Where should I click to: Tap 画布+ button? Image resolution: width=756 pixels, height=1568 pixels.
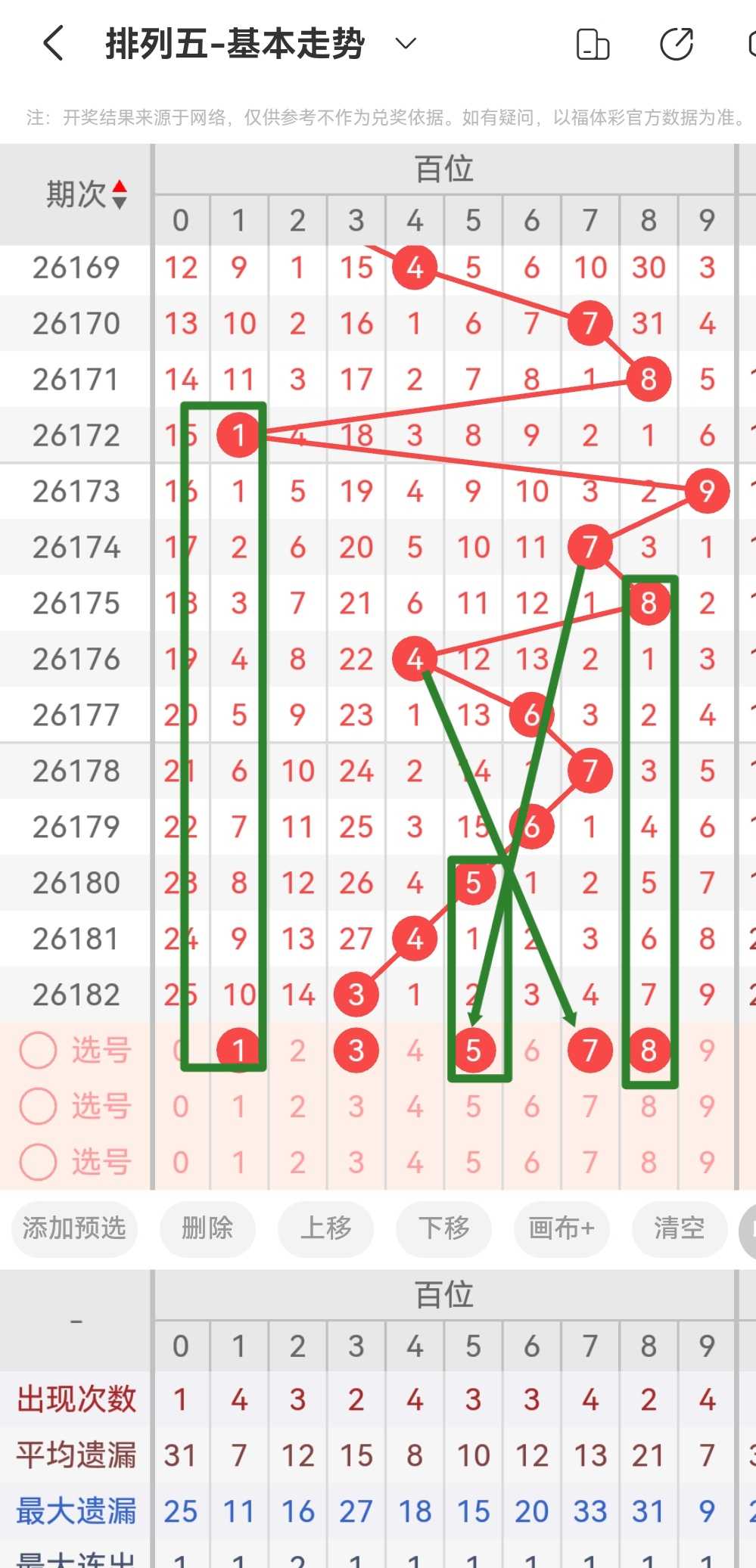pyautogui.click(x=562, y=1228)
